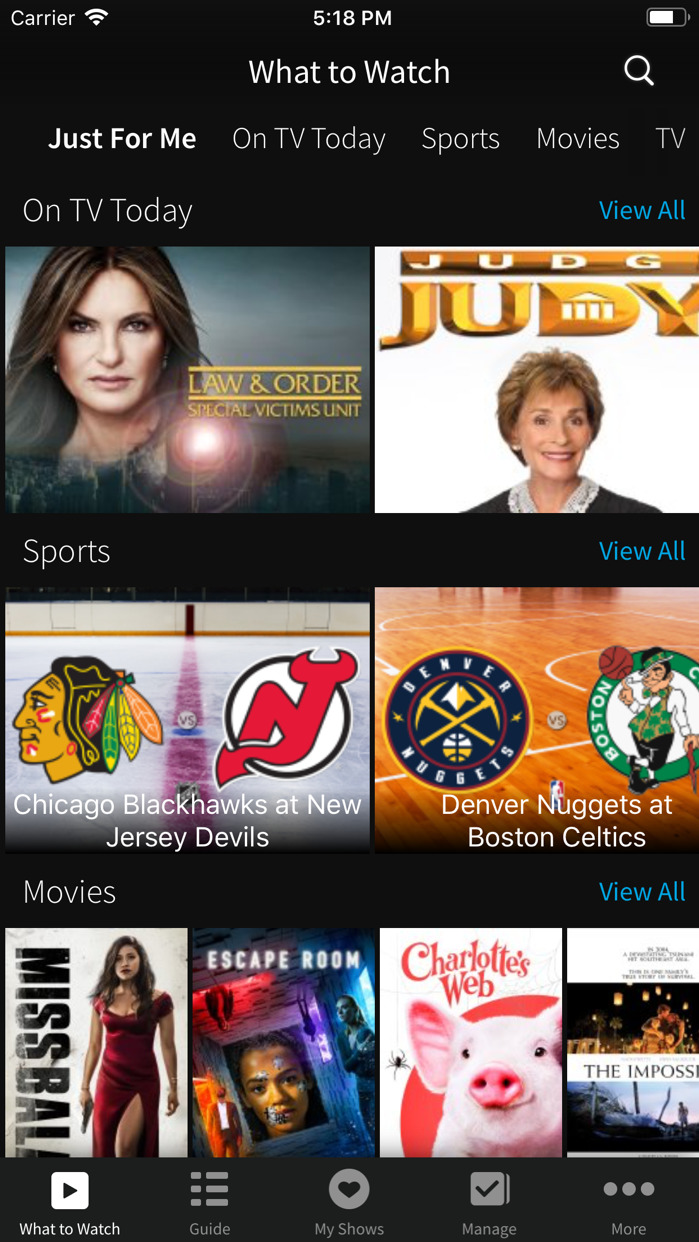View all Movies listings
This screenshot has width=699, height=1242.
click(641, 892)
